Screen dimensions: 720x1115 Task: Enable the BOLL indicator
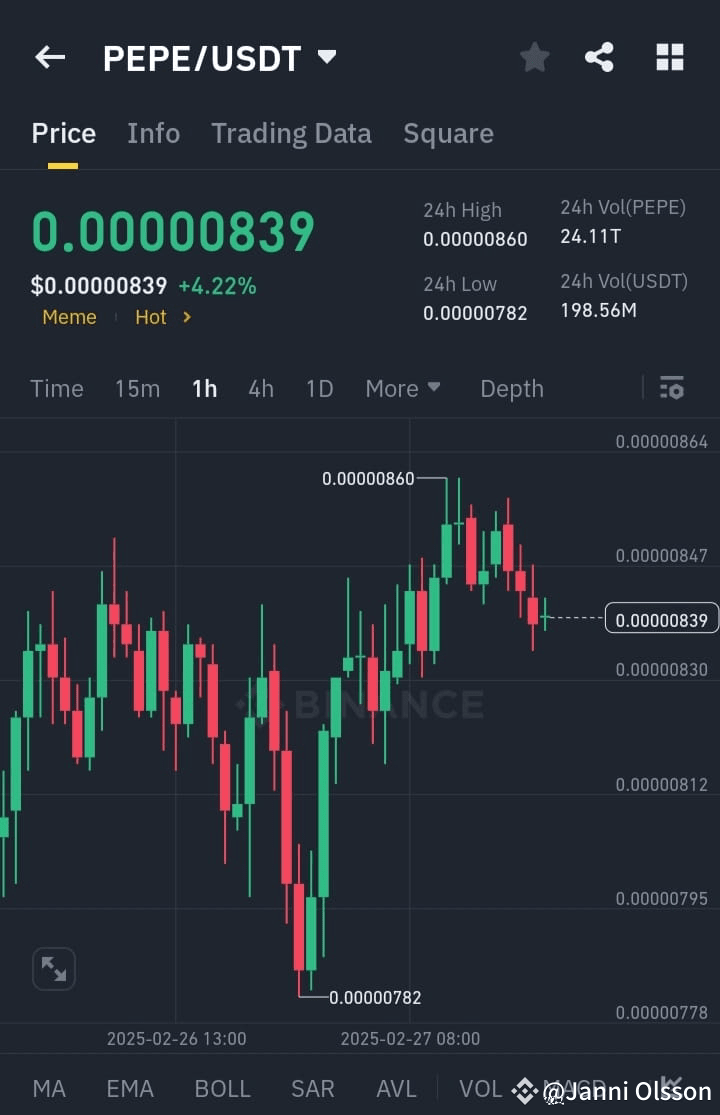(x=222, y=1088)
